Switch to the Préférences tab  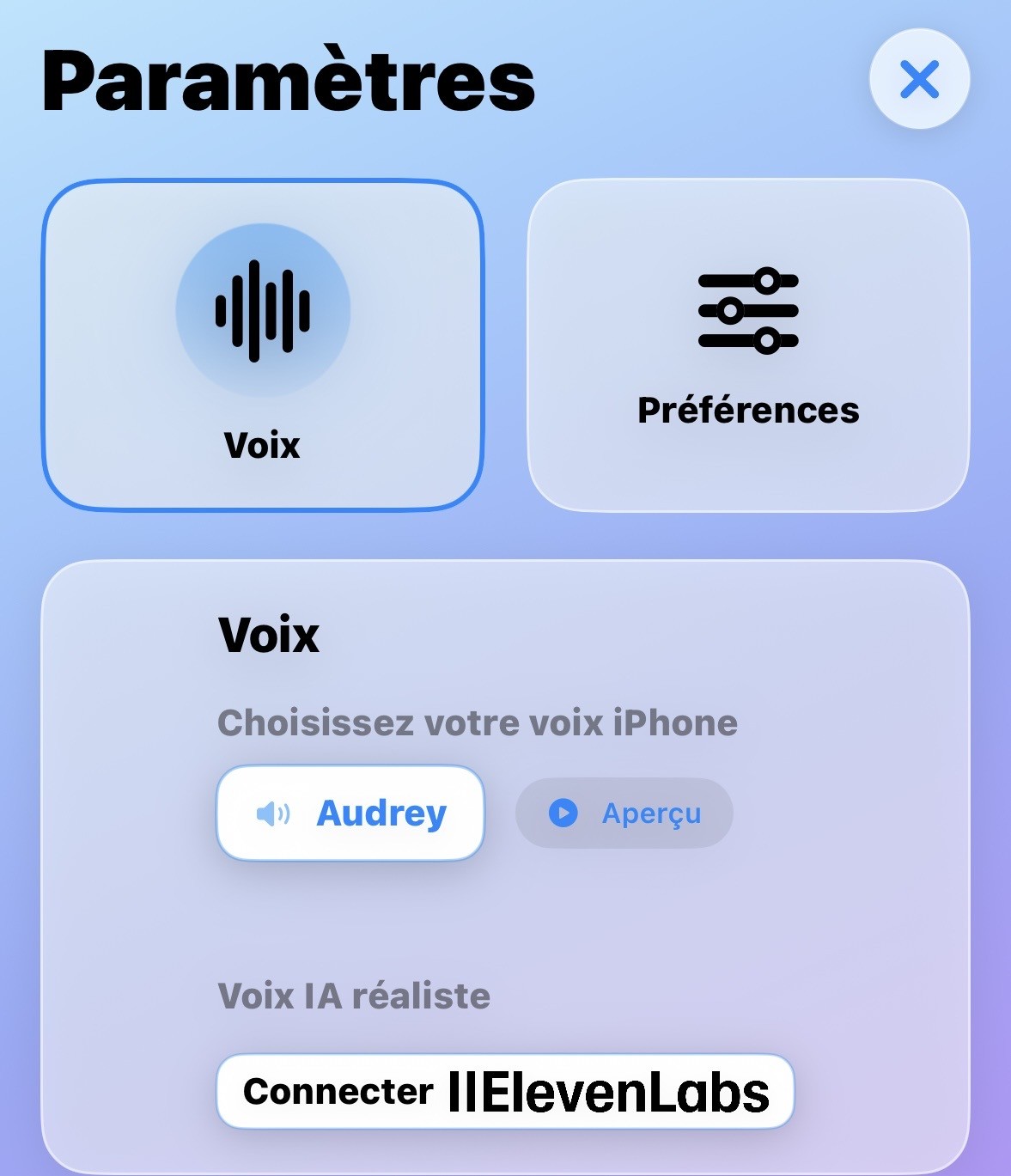click(749, 342)
